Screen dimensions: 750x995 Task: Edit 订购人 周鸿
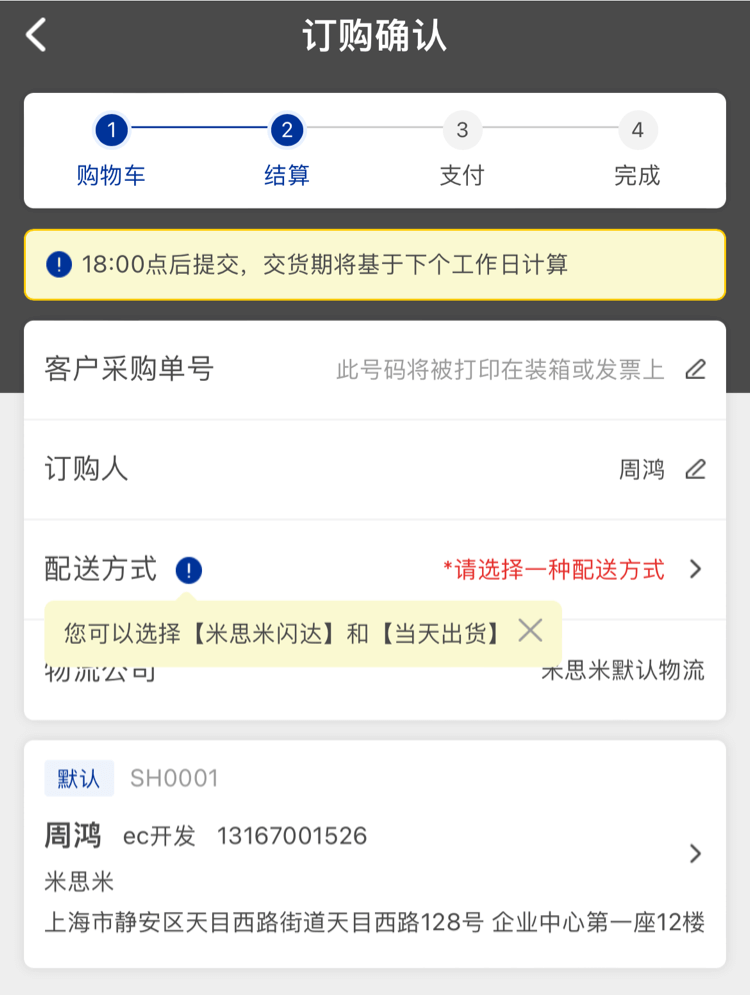pos(695,469)
